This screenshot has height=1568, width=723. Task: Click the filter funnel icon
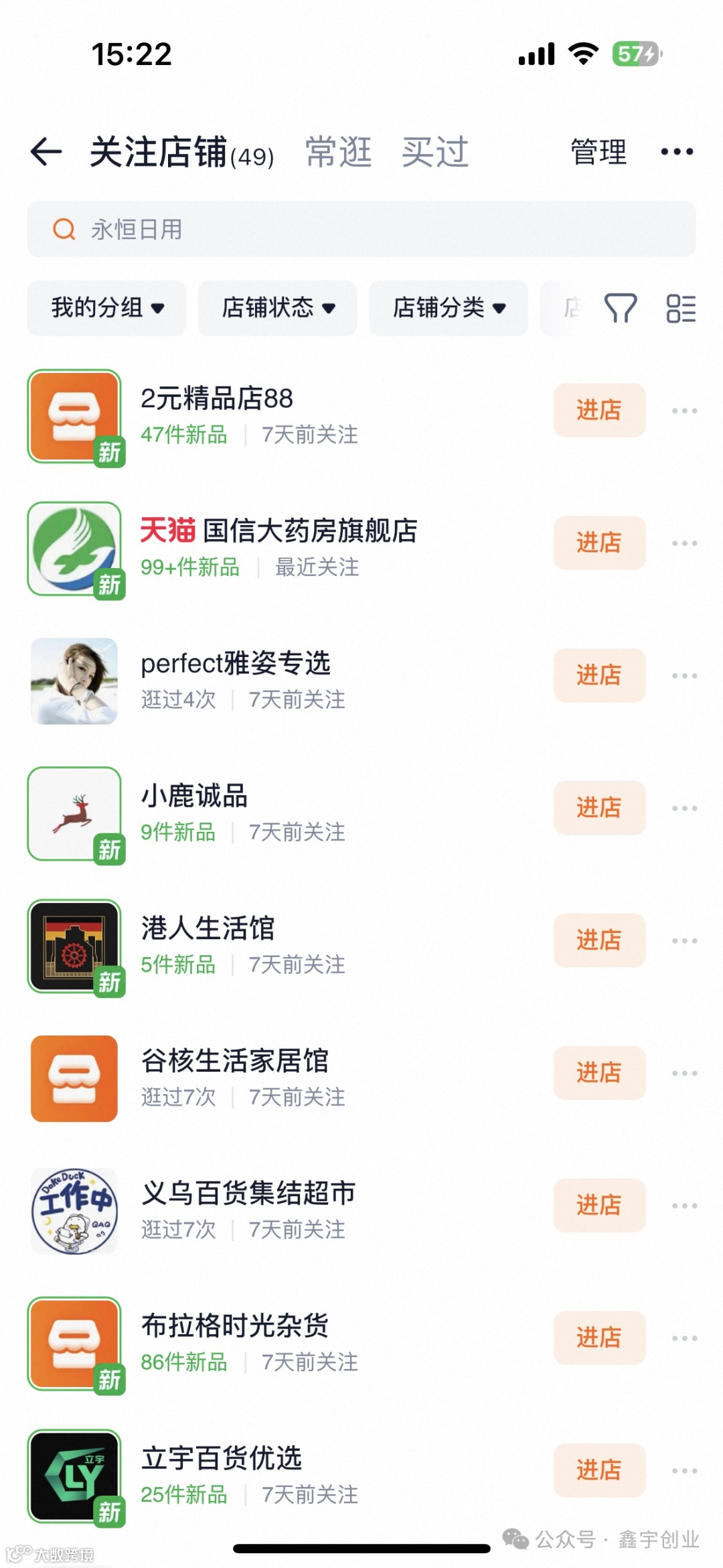pyautogui.click(x=621, y=308)
